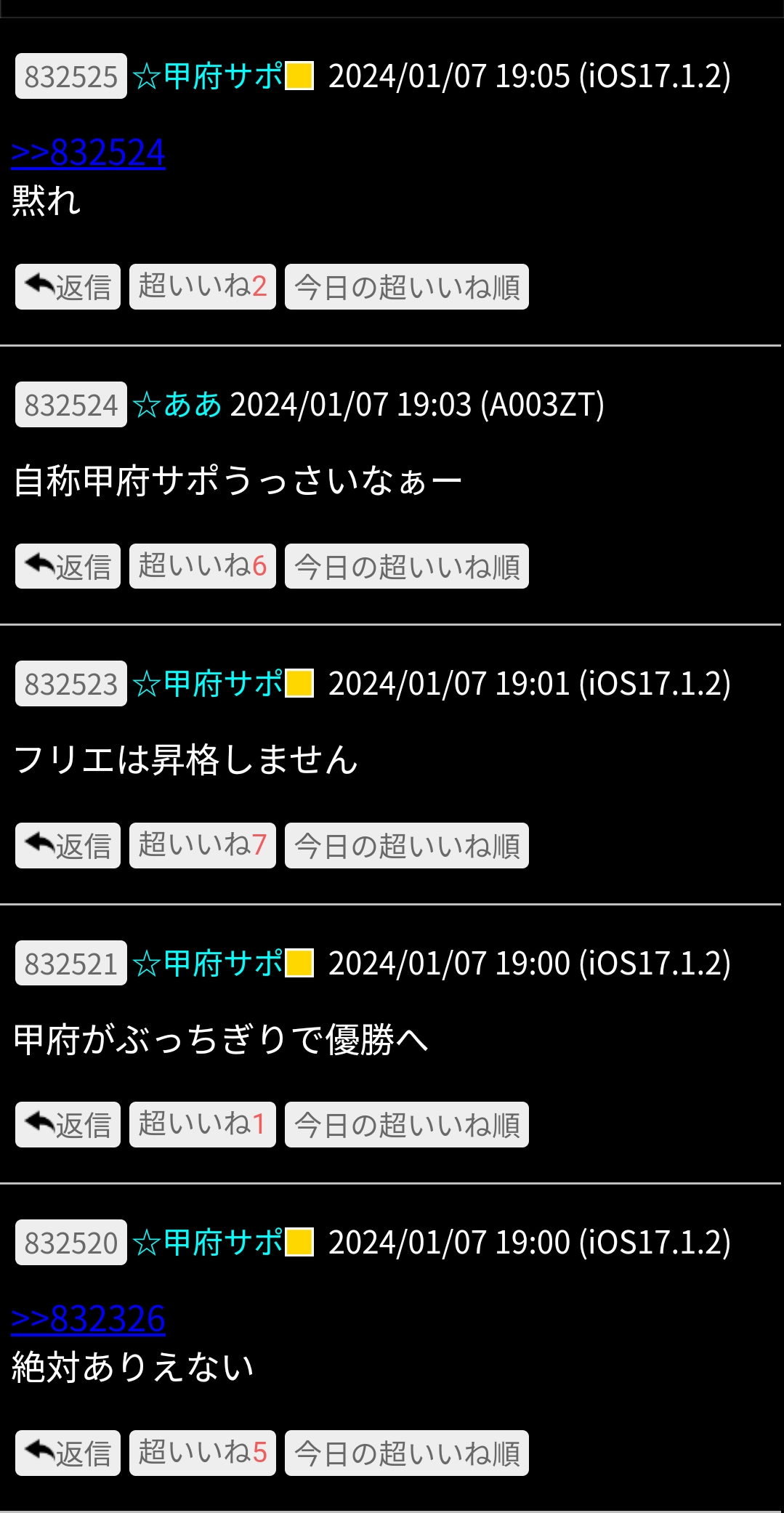This screenshot has width=784, height=1513.
Task: Reply to post 832525
Action: [68, 287]
